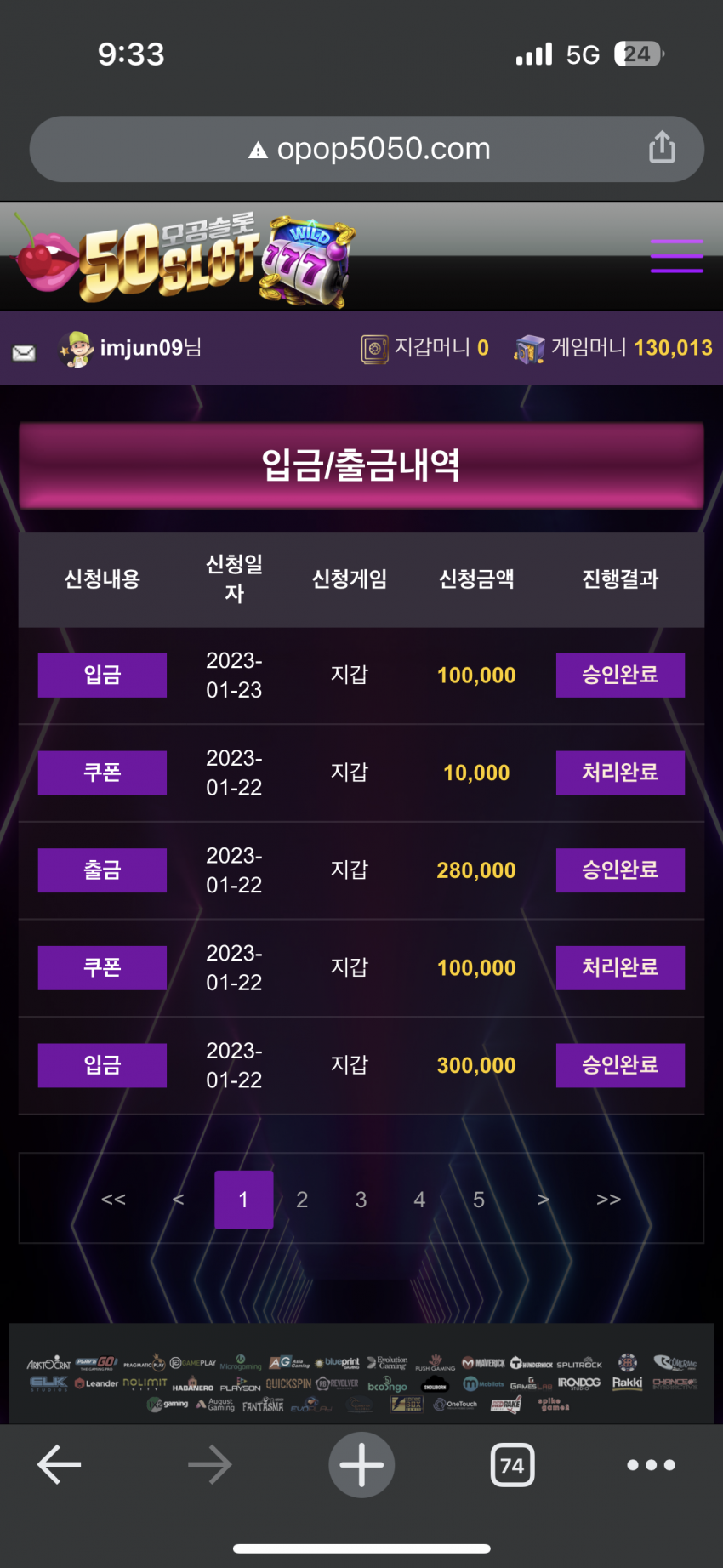Go to page 3 of history
The image size is (723, 1568).
[361, 1200]
